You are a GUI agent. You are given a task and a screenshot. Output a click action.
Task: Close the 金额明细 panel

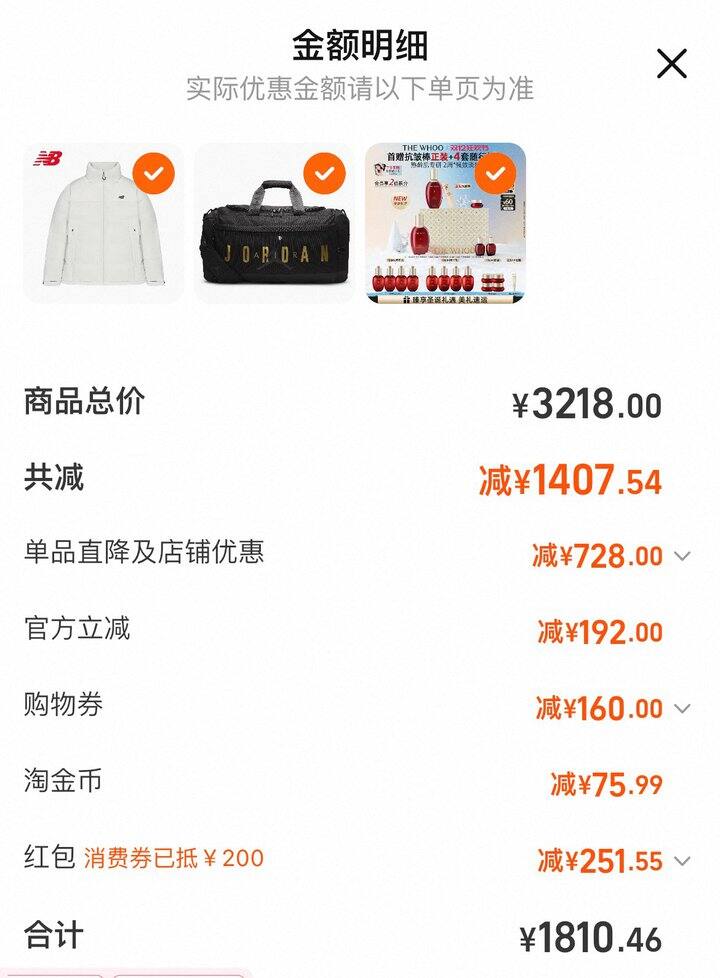[x=671, y=64]
